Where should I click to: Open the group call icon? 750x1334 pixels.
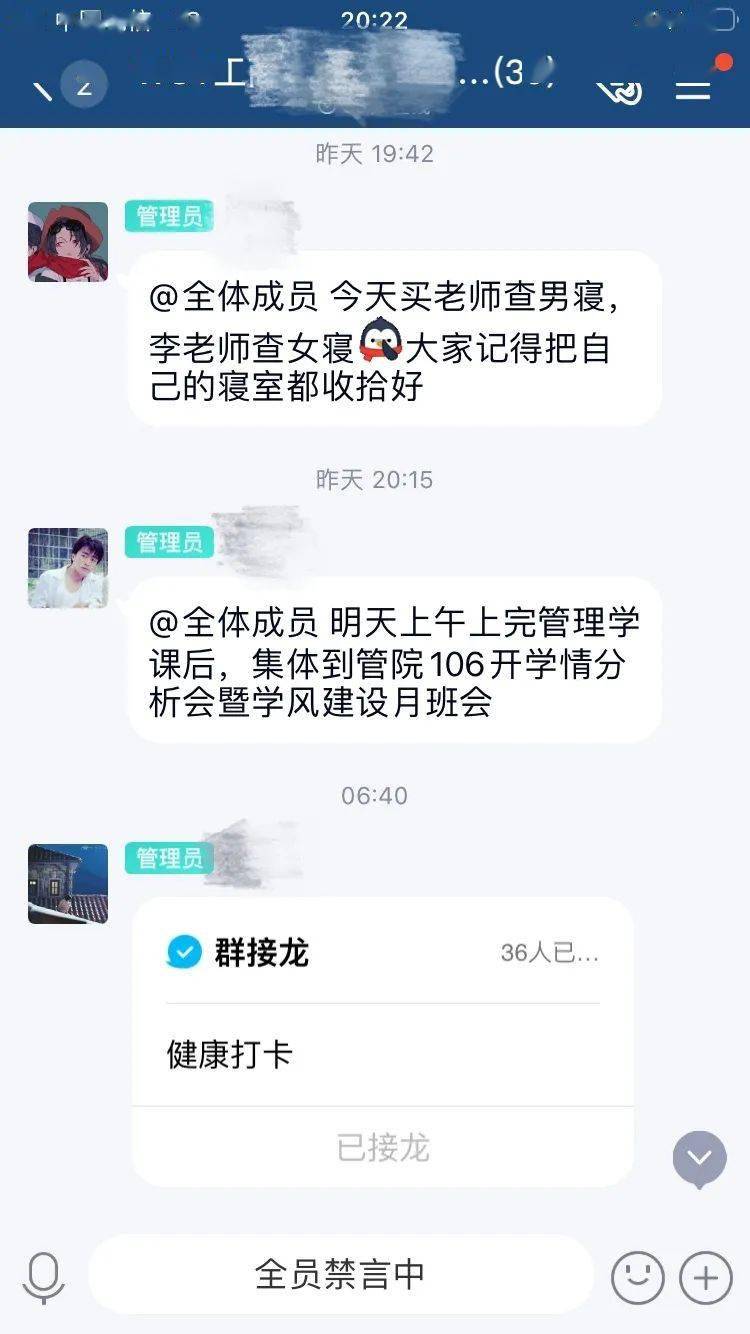click(620, 88)
